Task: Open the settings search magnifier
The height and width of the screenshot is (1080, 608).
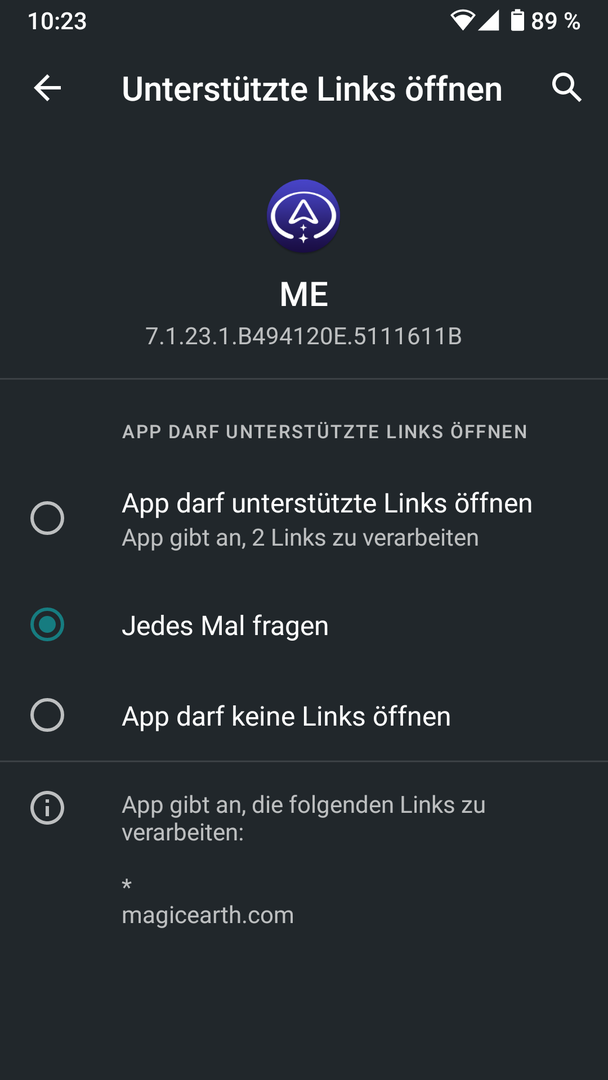Action: point(566,88)
